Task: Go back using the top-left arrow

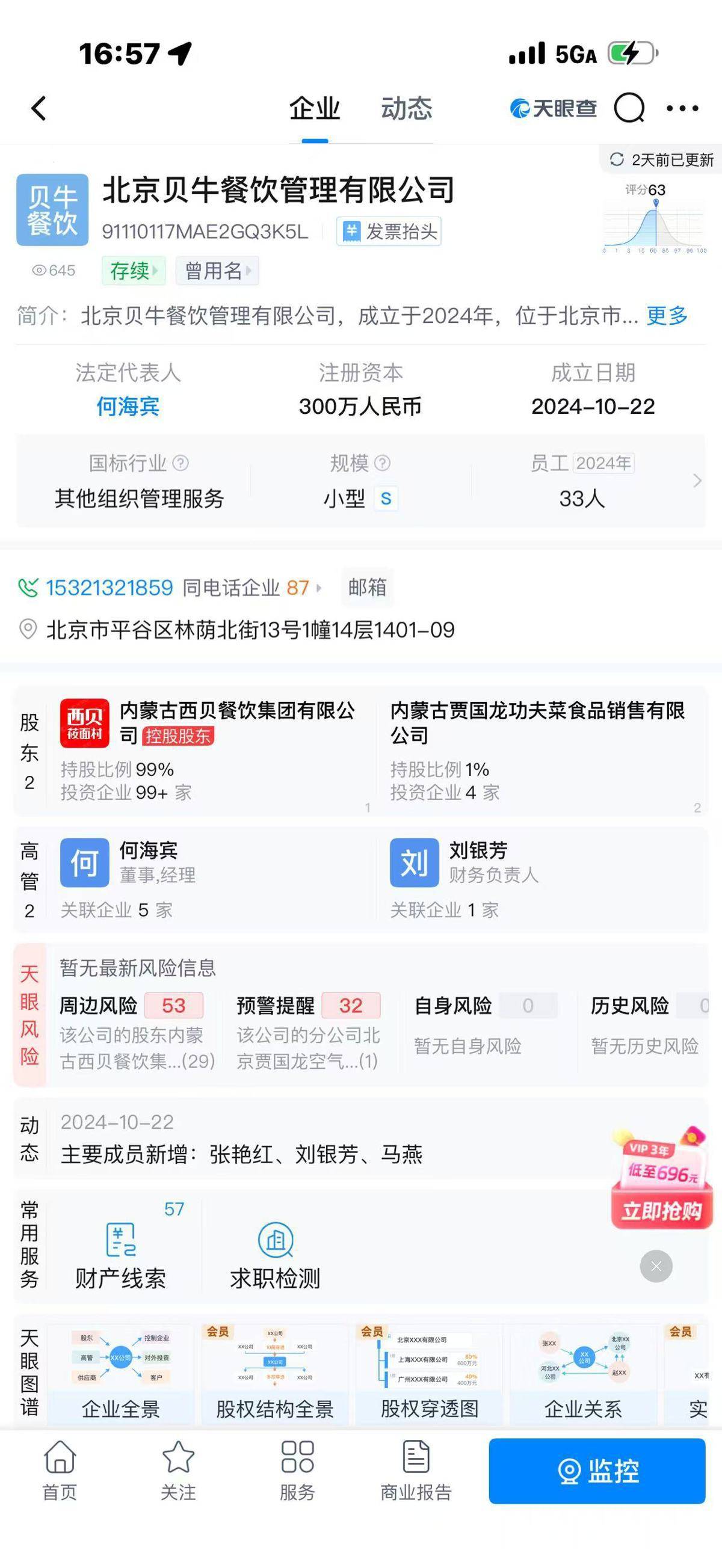Action: click(x=39, y=109)
